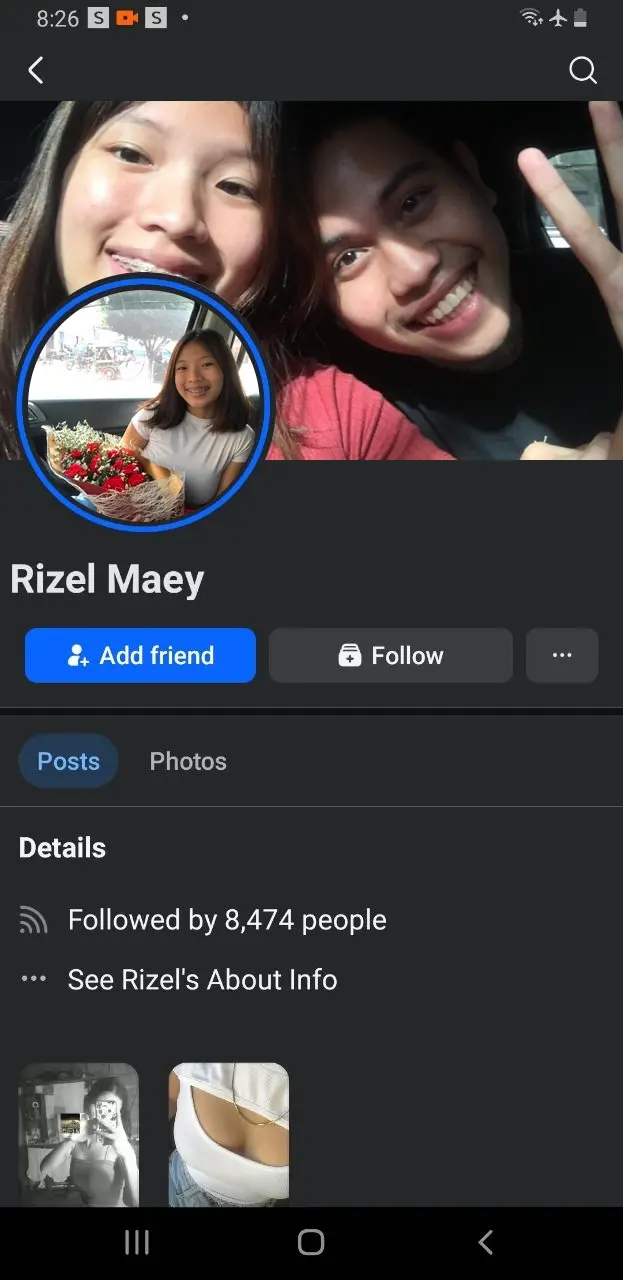Open the black-and-white mirror selfie thumbnail

click(x=79, y=1134)
